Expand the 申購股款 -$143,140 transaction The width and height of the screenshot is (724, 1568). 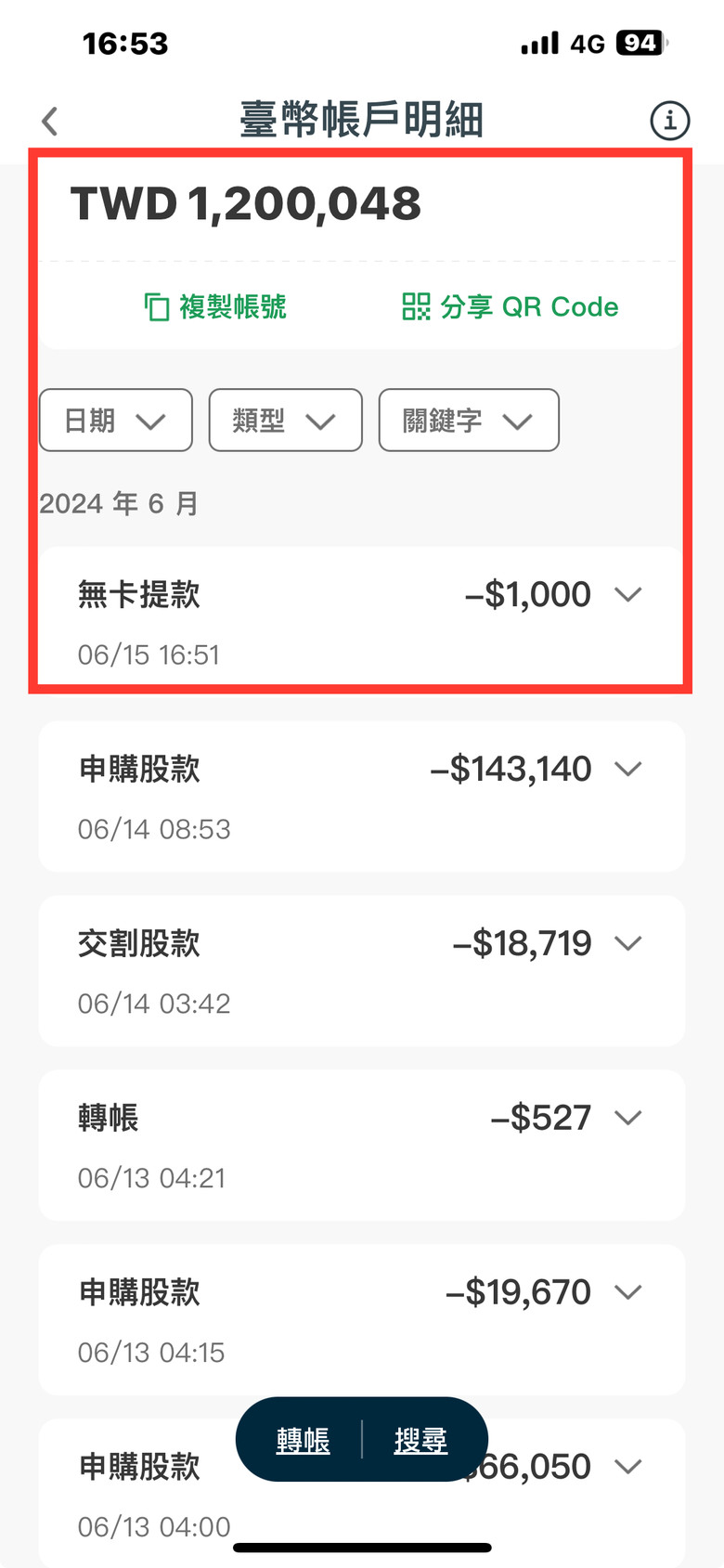tap(628, 769)
